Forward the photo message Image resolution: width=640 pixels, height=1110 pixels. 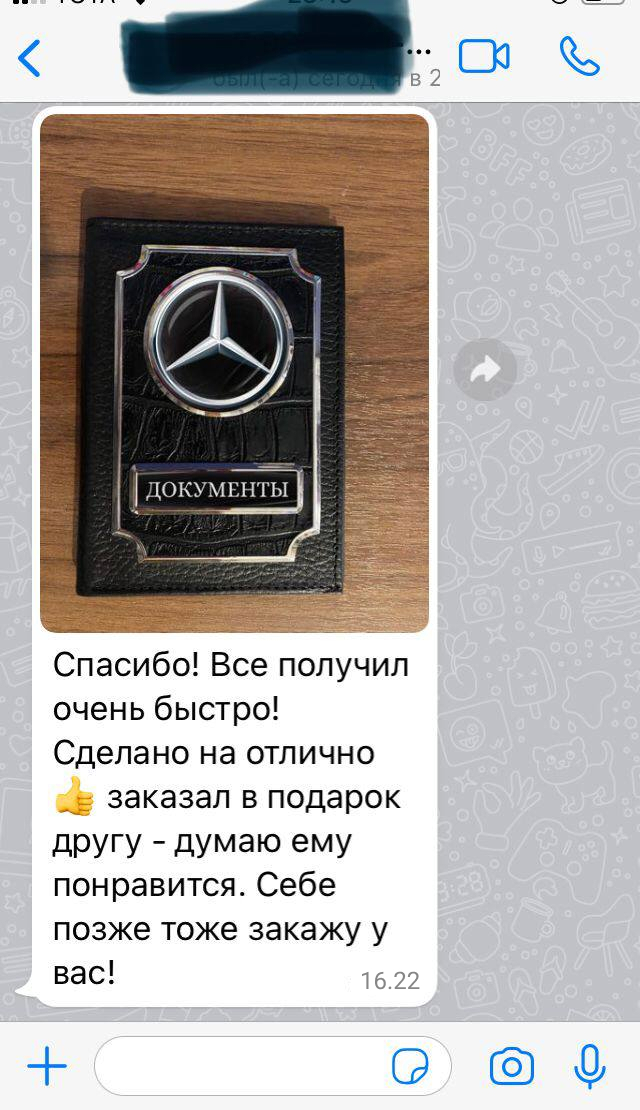coord(485,371)
